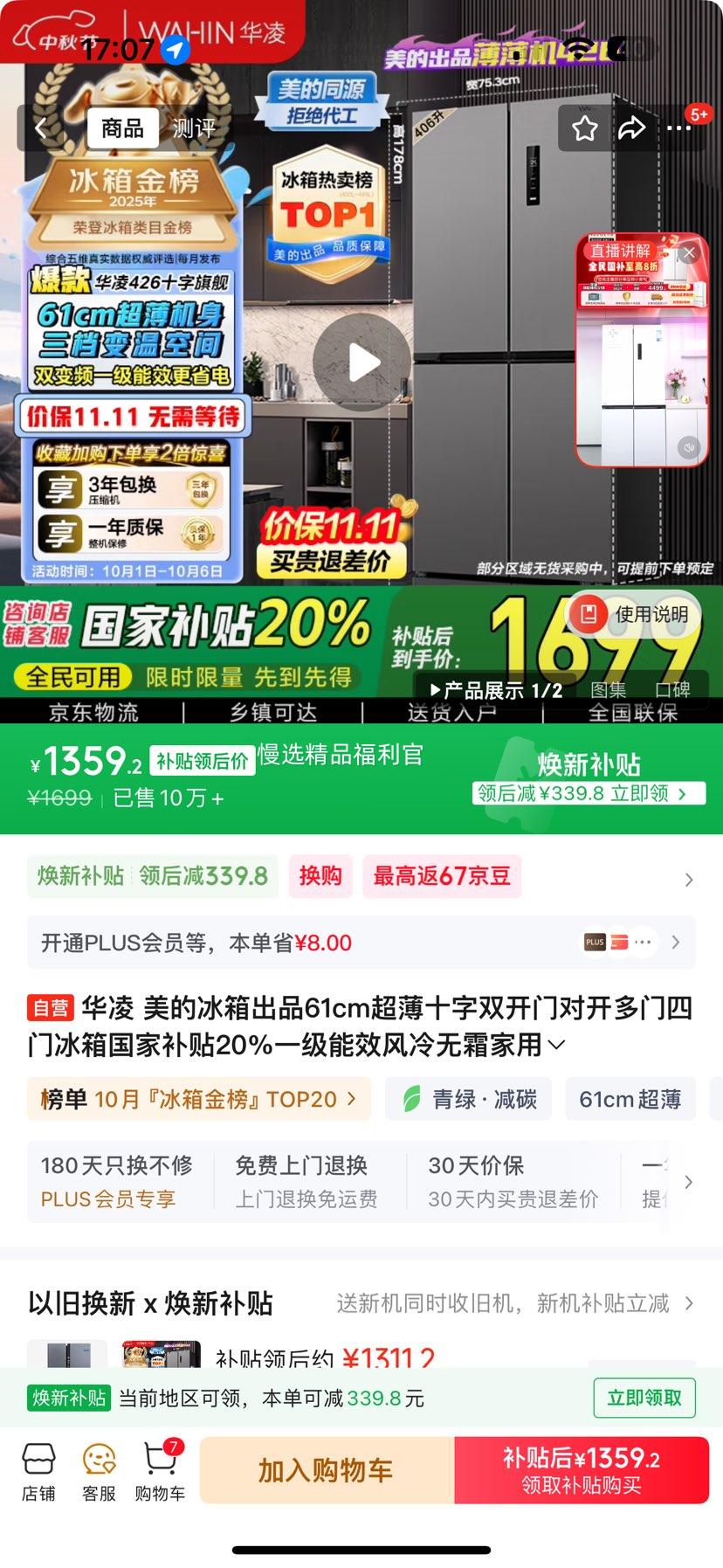
Task: Add this fridge to favorites (star)
Action: coord(584,129)
